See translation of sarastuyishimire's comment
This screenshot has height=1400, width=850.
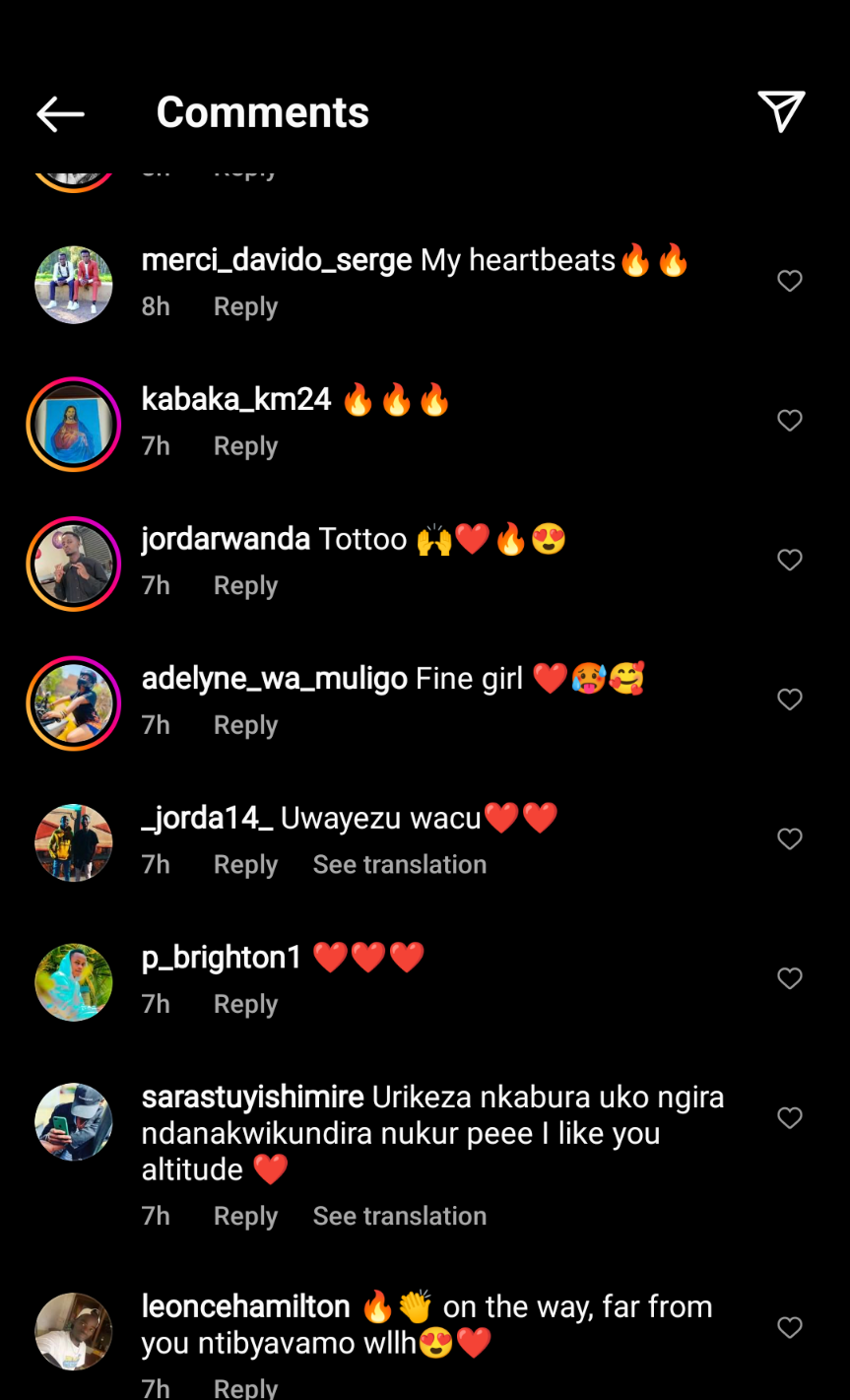coord(399,1216)
